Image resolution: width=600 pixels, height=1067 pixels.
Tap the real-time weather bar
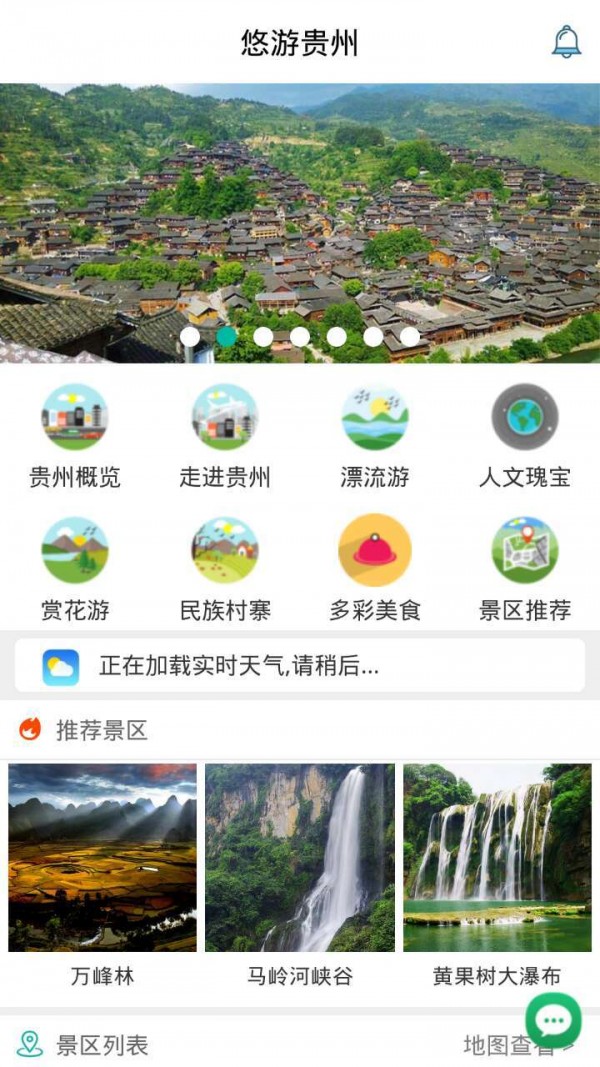click(300, 666)
